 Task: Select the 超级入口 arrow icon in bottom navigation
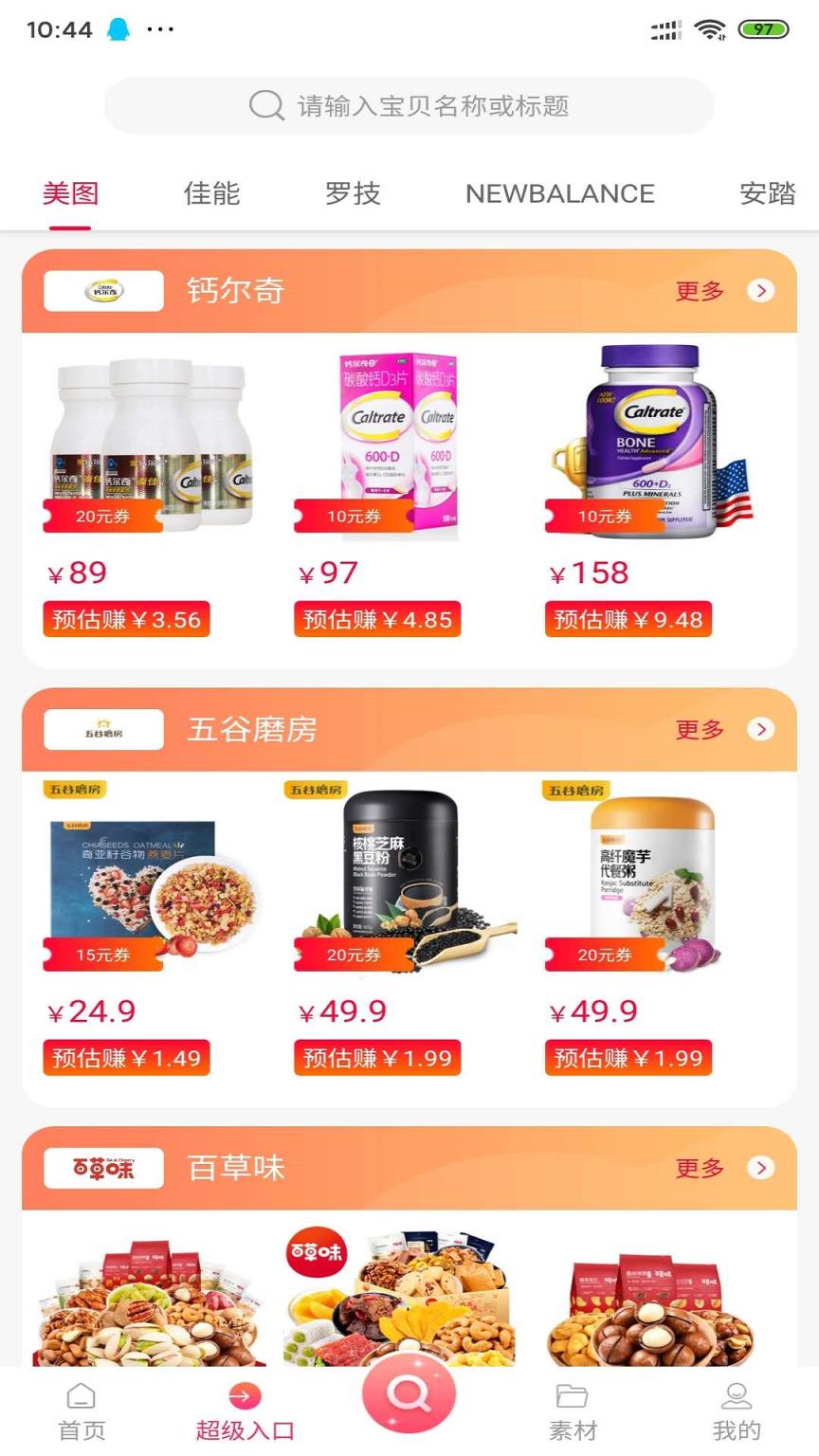click(x=243, y=1393)
